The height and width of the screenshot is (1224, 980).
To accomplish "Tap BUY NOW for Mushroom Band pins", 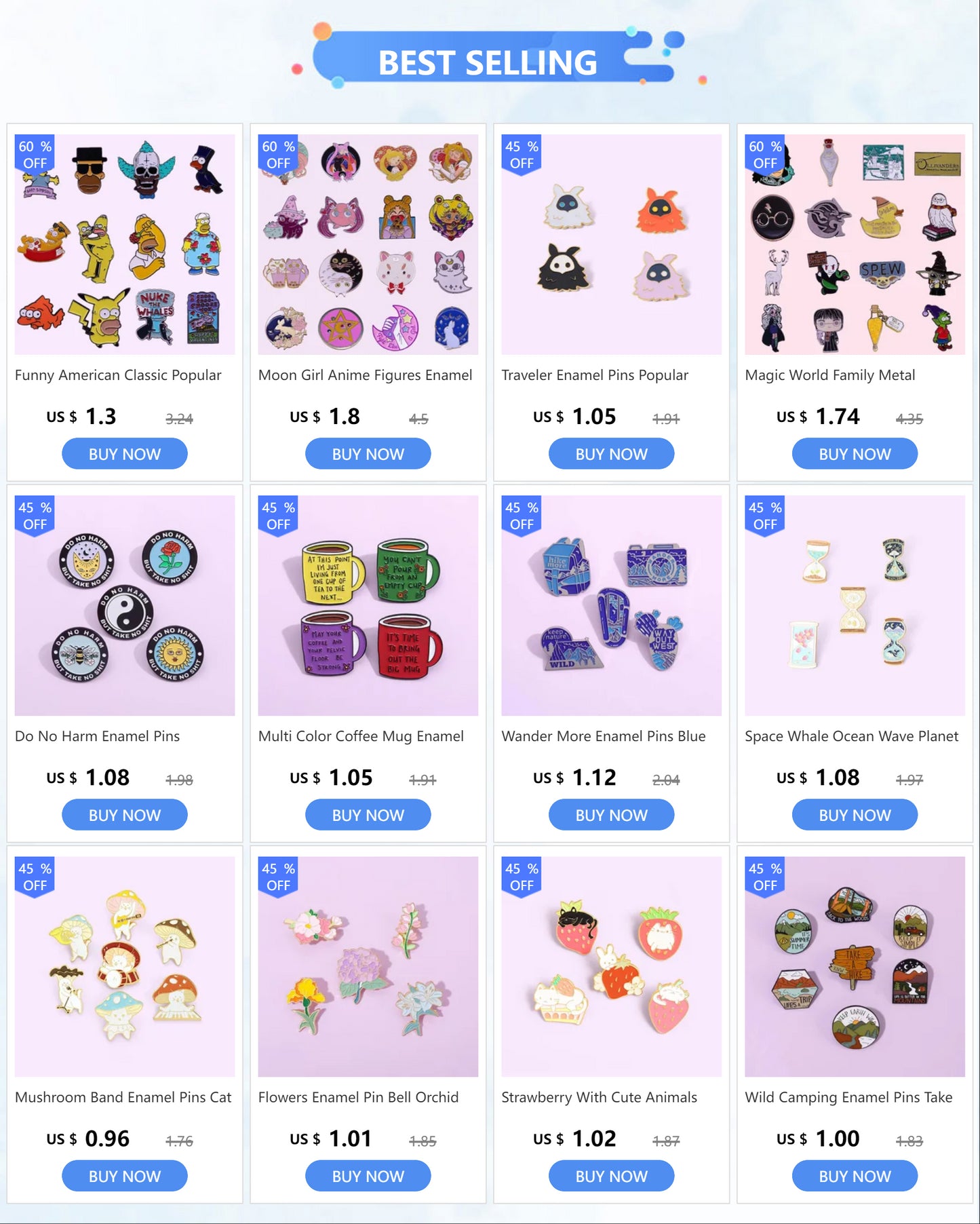I will [125, 1176].
